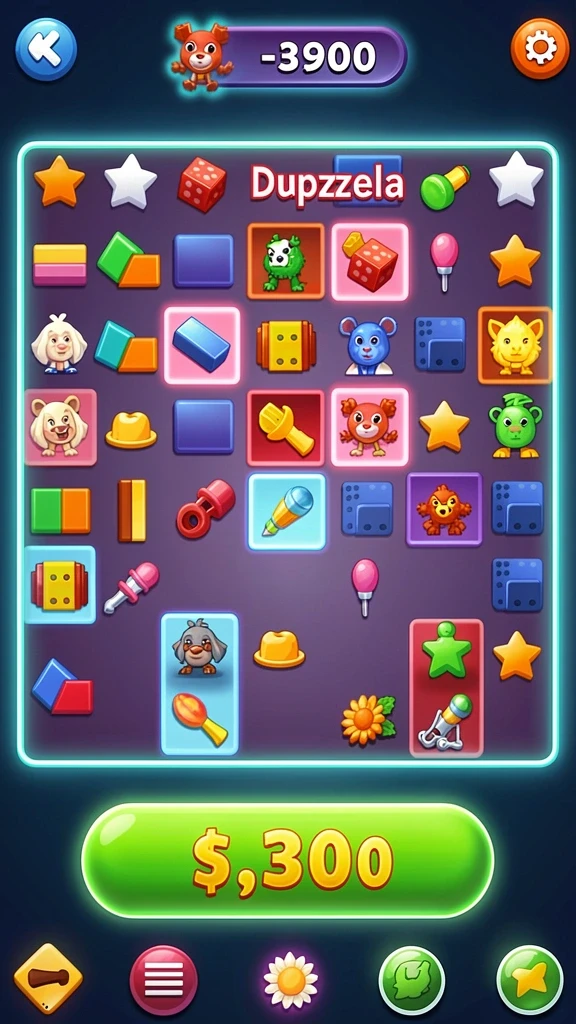This screenshot has width=576, height=1024.
Task: Tap the blue mouse character tile
Action: click(368, 345)
